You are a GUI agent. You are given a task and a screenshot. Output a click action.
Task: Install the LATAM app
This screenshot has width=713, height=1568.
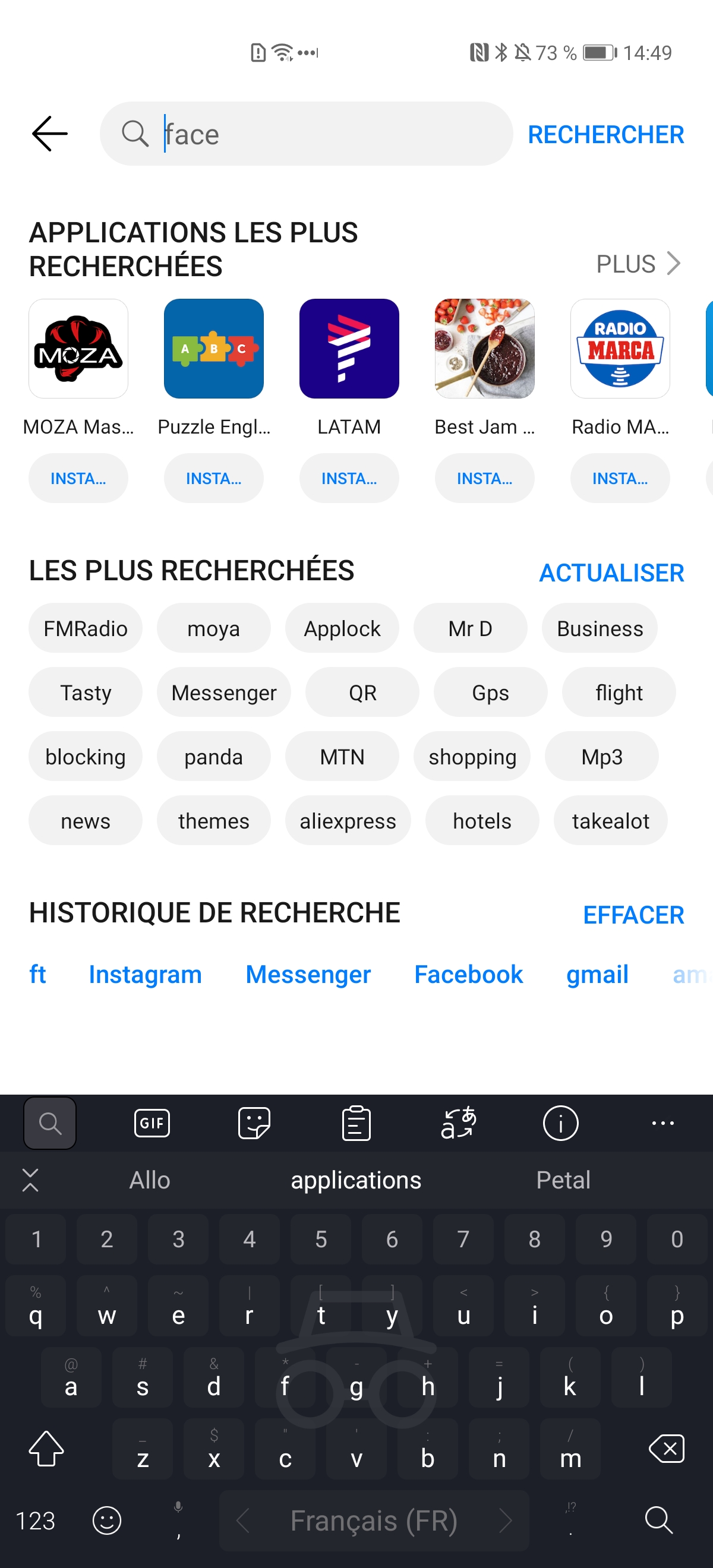(x=349, y=479)
